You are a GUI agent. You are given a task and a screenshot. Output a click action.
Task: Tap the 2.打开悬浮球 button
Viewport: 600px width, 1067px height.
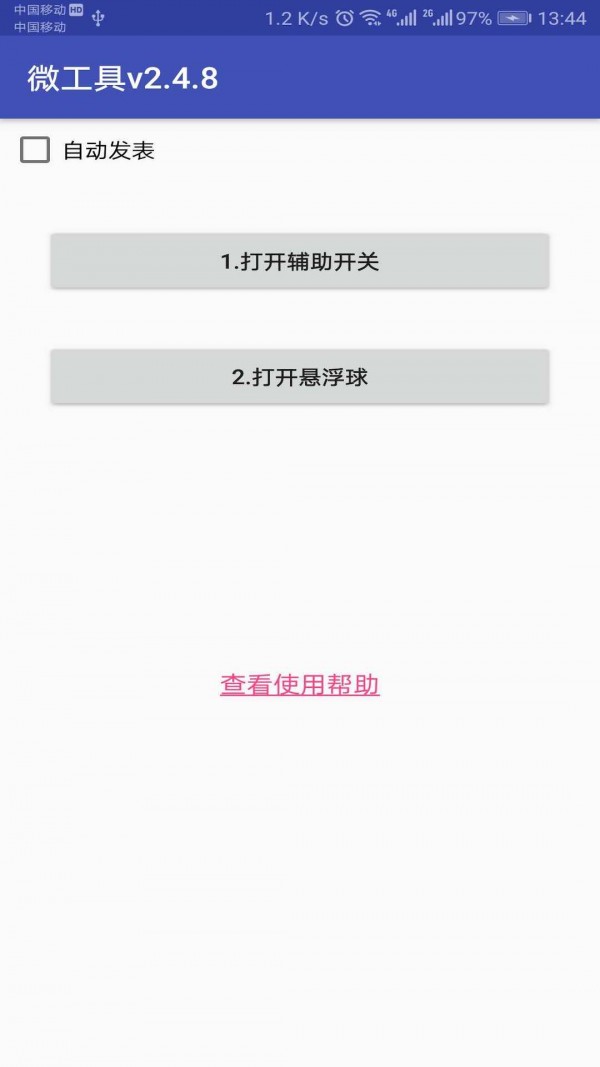coord(300,377)
